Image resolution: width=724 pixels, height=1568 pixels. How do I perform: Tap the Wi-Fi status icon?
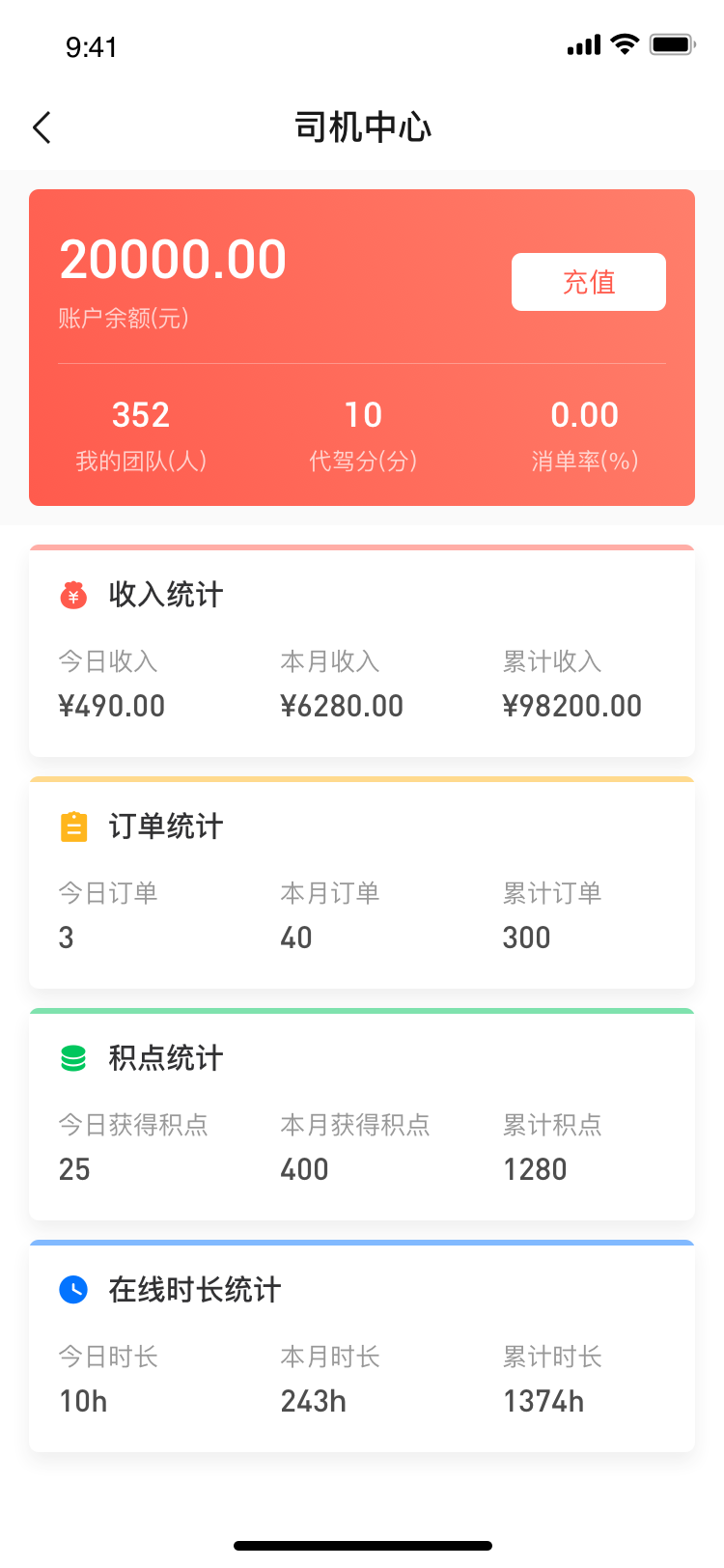pos(626,43)
